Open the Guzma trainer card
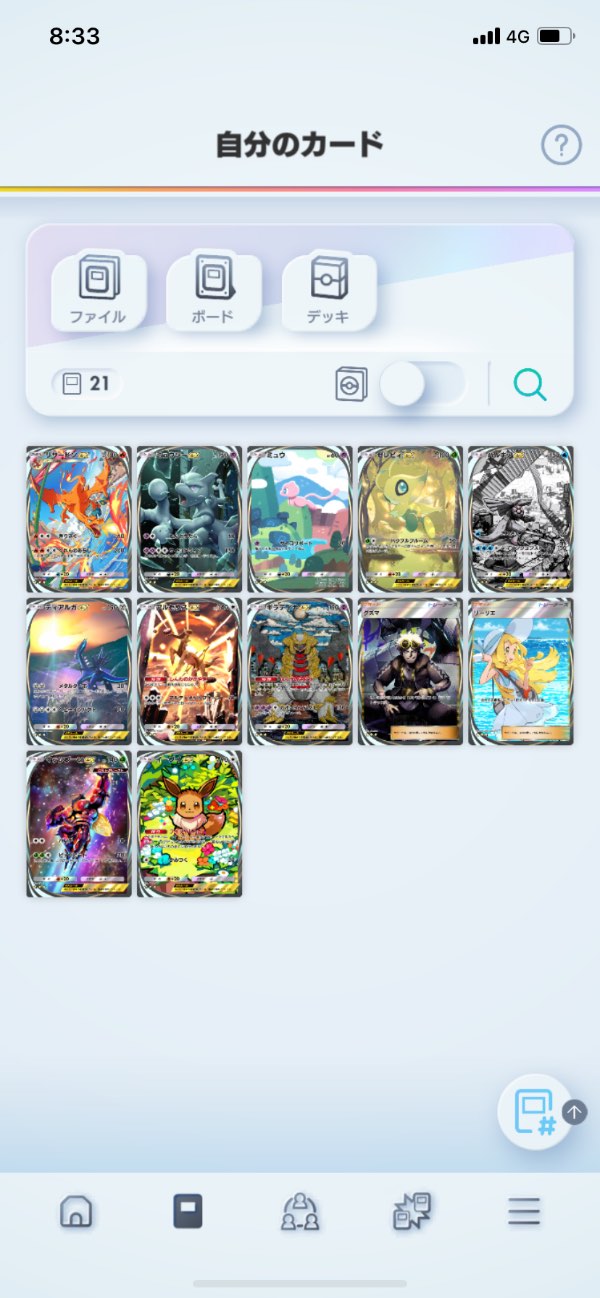Screen dimensions: 600x1298 point(410,671)
